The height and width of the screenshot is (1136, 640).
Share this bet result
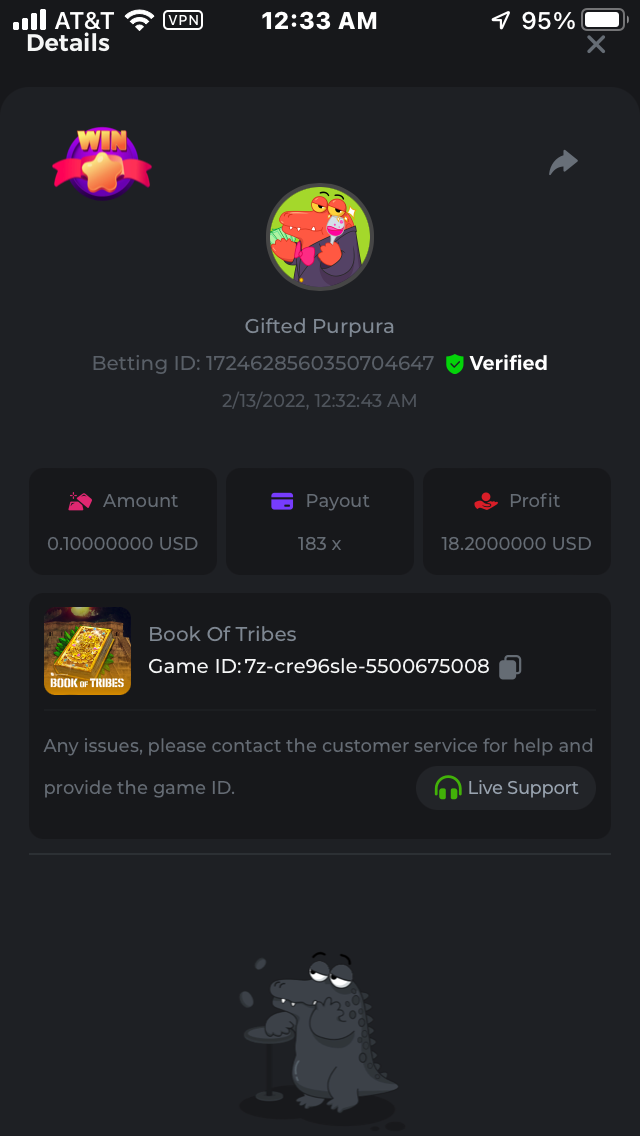pos(563,162)
